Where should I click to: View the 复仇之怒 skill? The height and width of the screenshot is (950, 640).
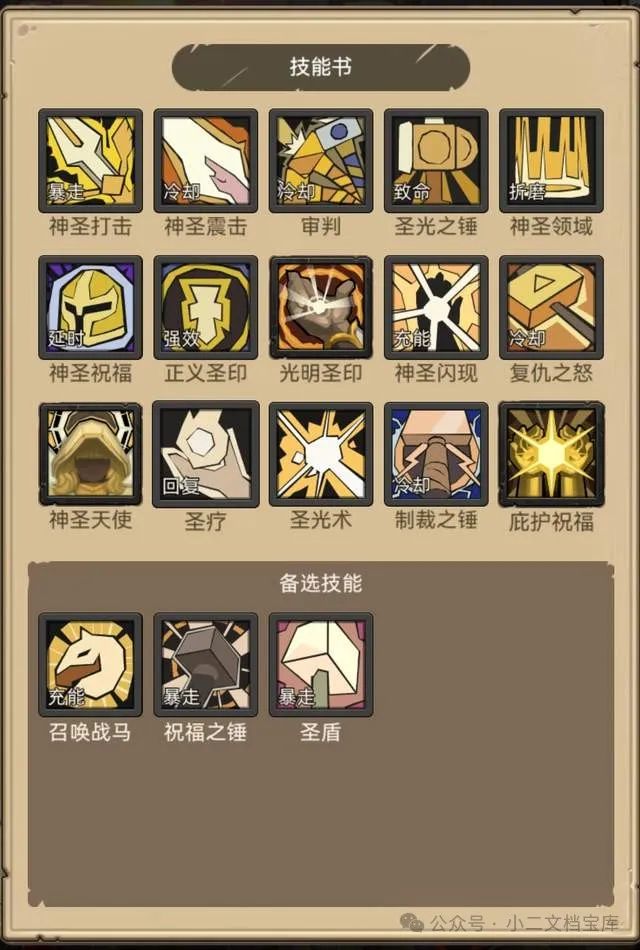click(x=551, y=308)
